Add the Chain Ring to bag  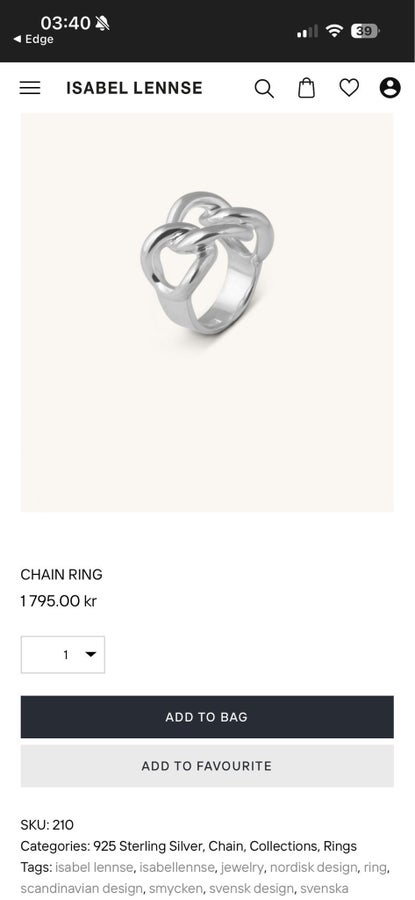point(207,717)
